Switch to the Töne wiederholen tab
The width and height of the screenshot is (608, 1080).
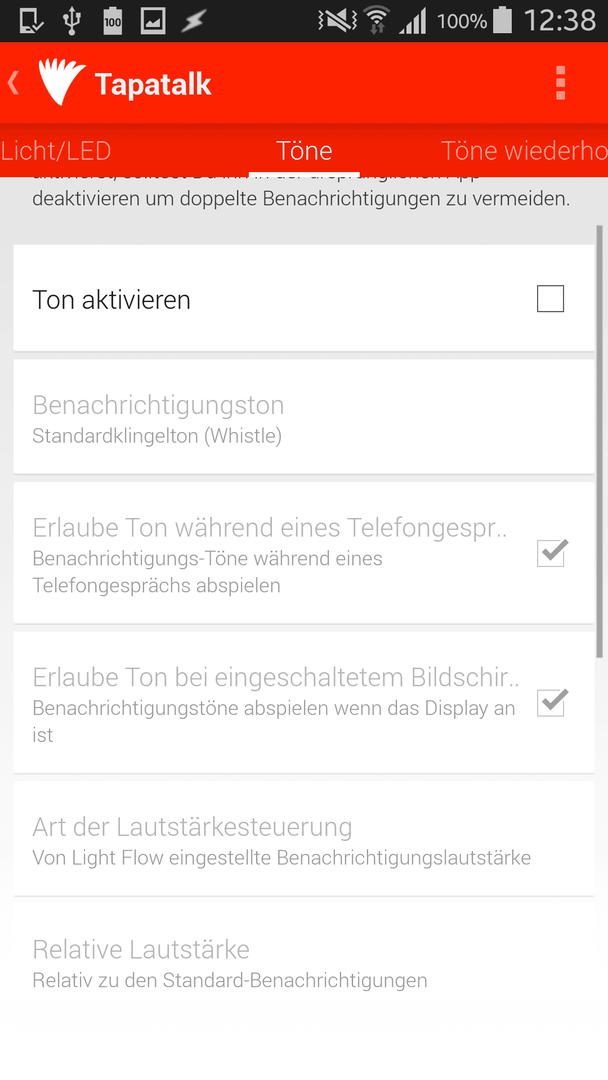(x=524, y=151)
